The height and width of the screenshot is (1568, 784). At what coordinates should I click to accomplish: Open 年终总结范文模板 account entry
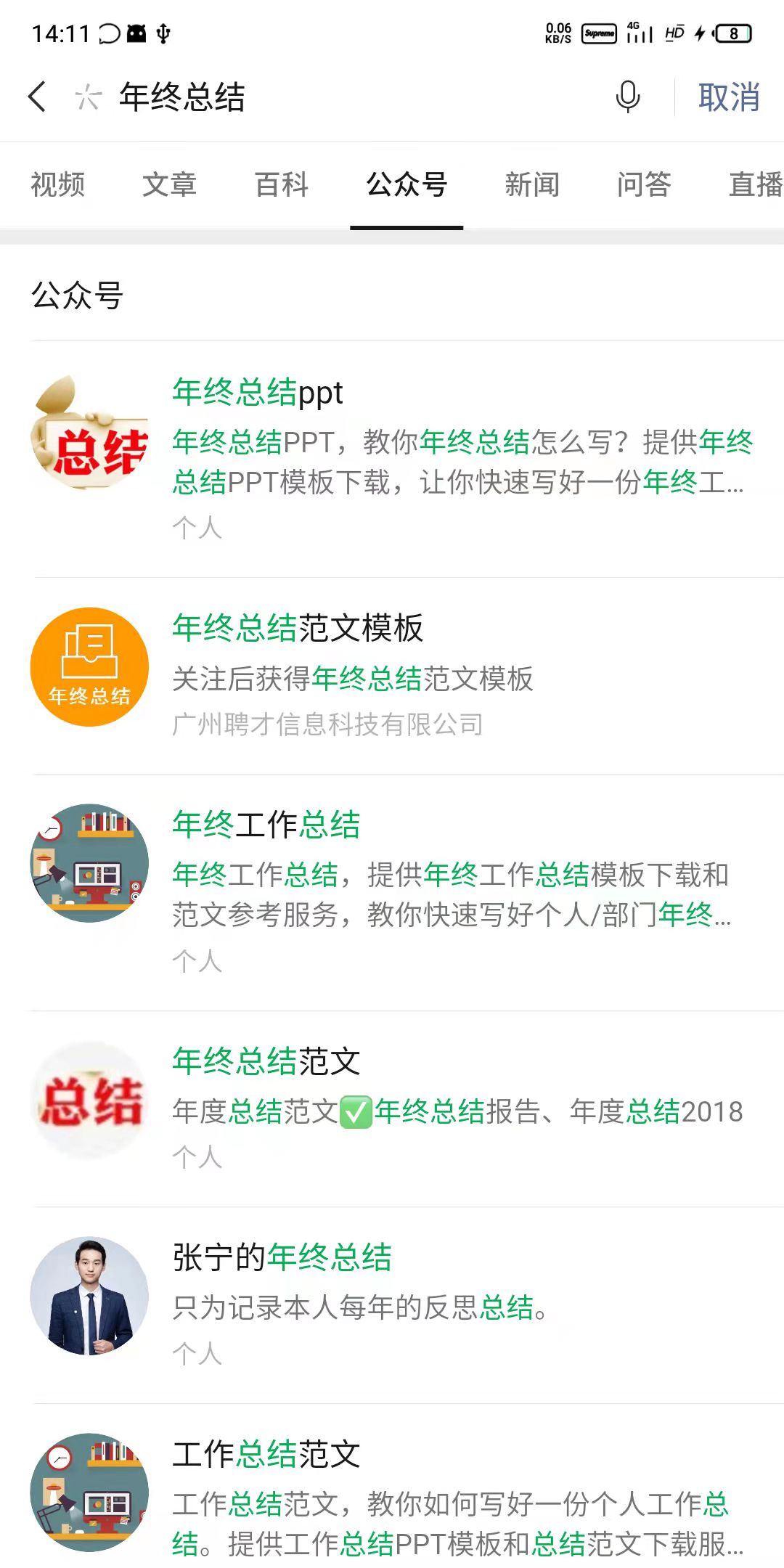coord(299,630)
